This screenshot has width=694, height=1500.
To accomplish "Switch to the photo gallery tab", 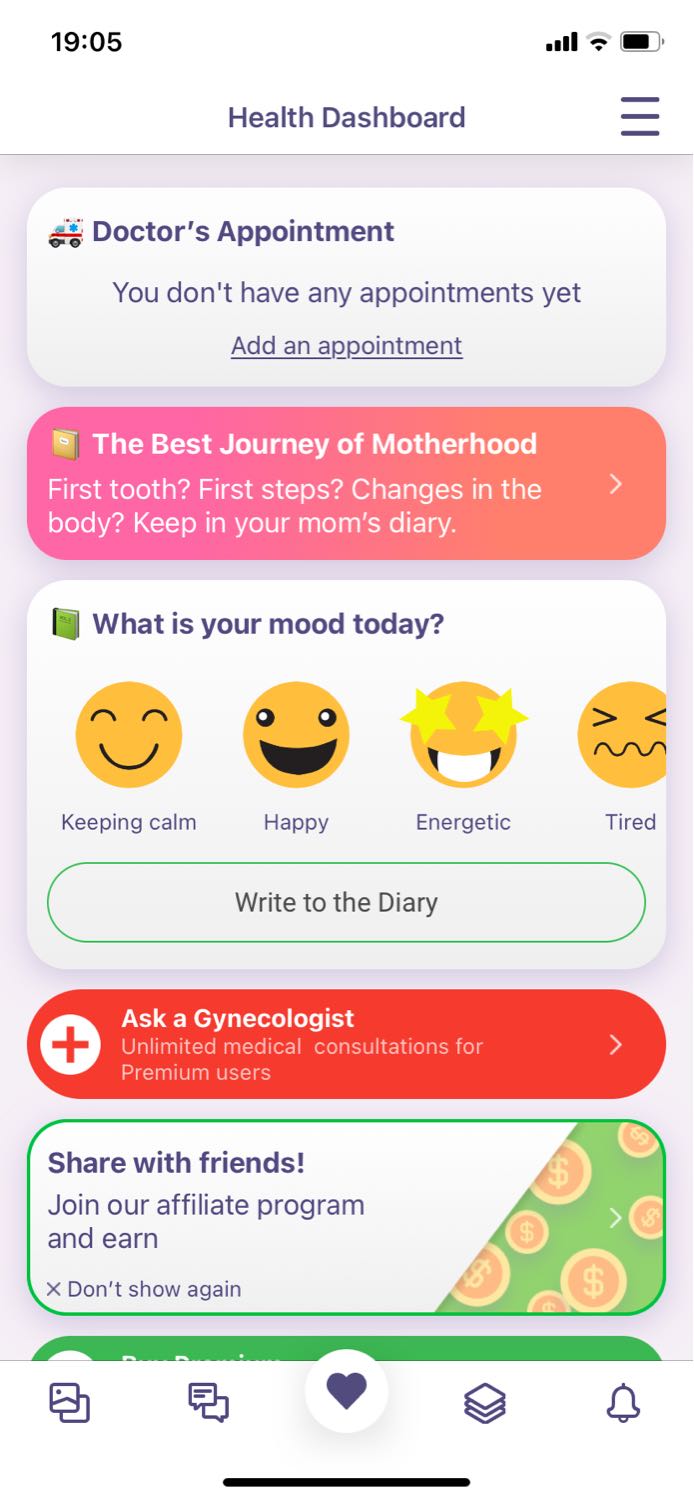I will click(70, 1403).
